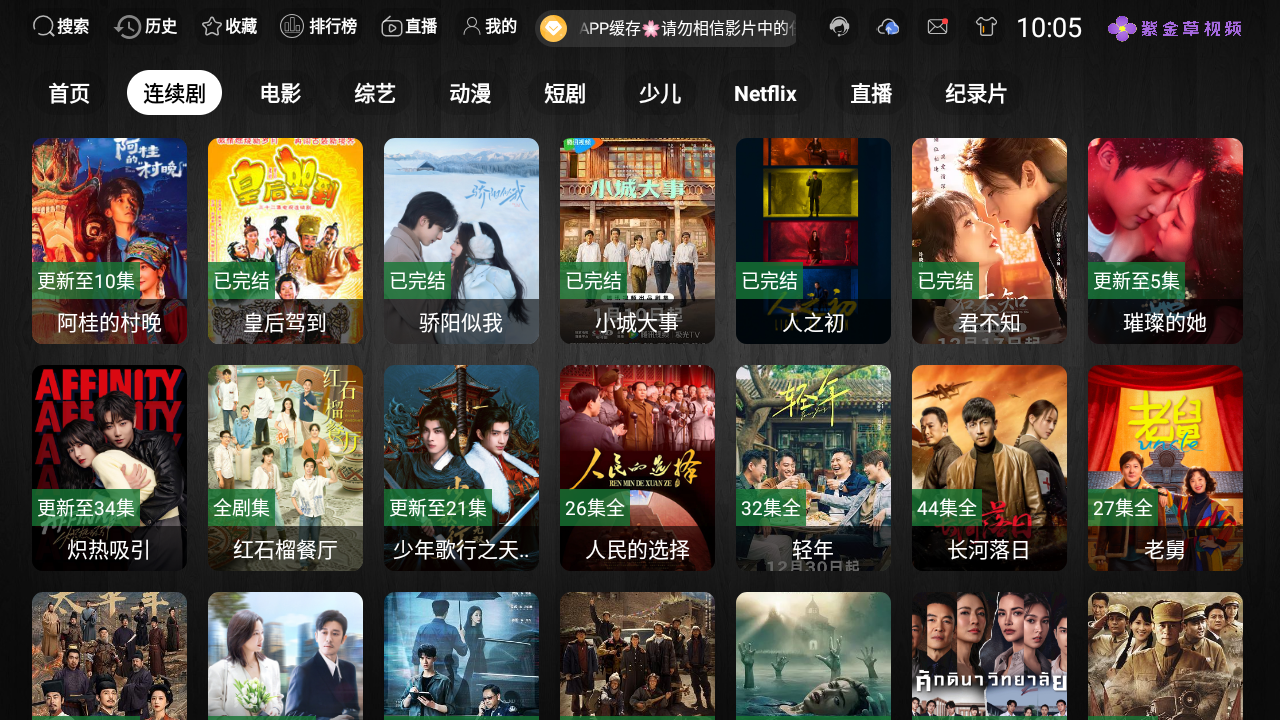Open the series 小城大事
This screenshot has height=720, width=1280.
[637, 240]
